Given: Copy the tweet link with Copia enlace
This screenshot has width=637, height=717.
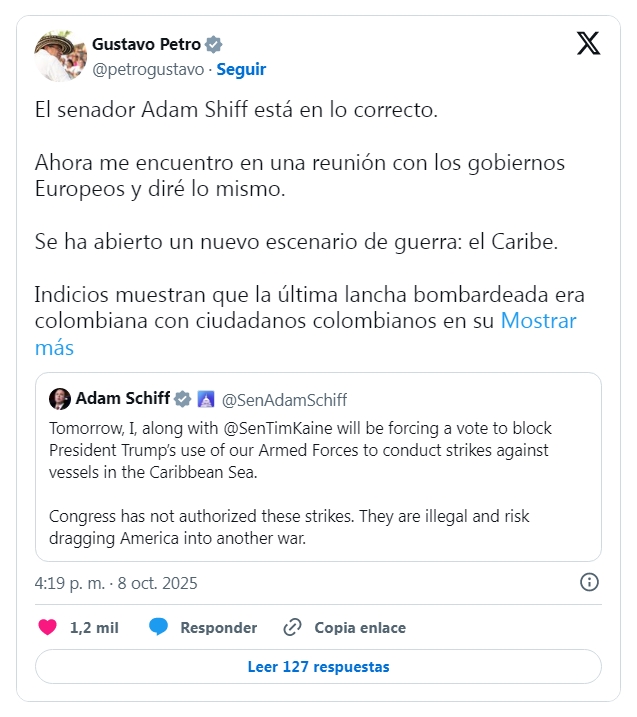Looking at the screenshot, I should point(345,628).
